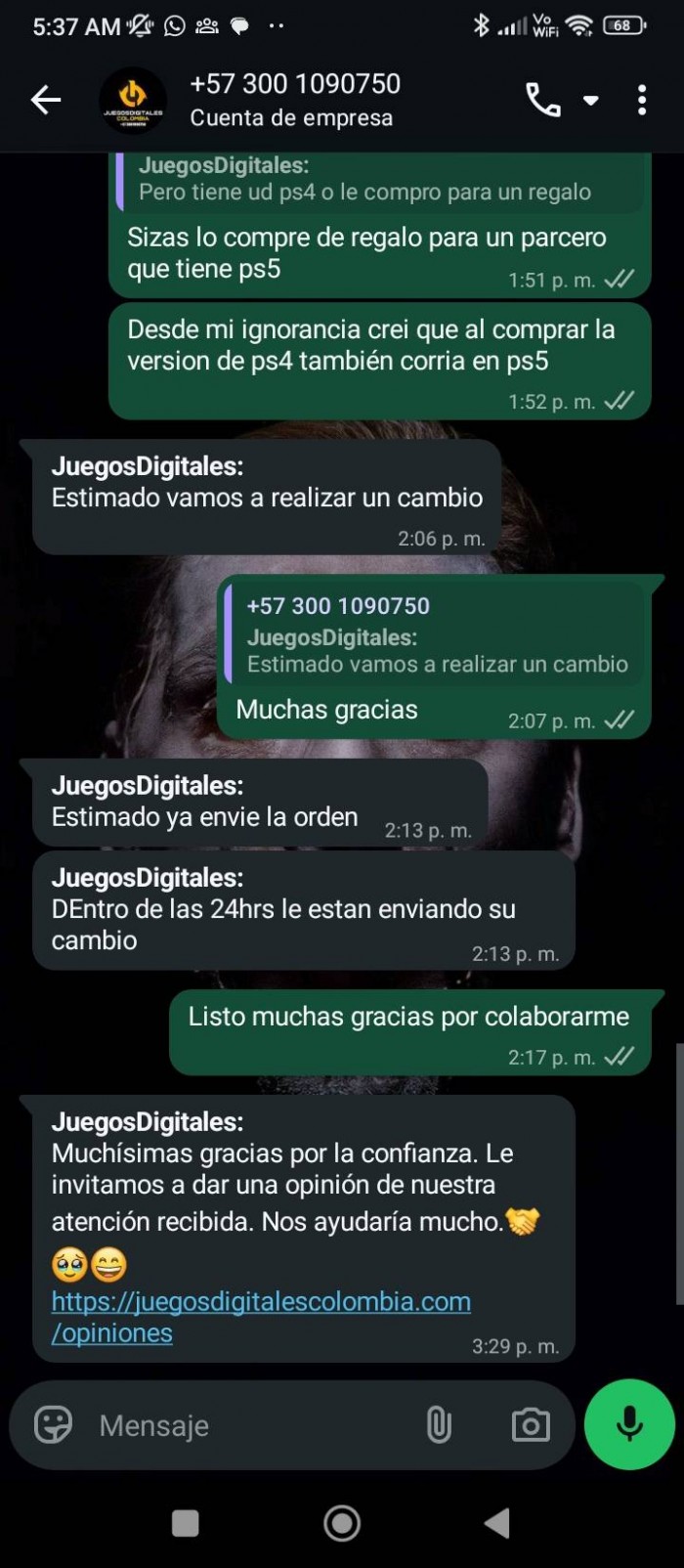The height and width of the screenshot is (1568, 684).
Task: Tap the microphone voice message button
Action: [x=629, y=1424]
